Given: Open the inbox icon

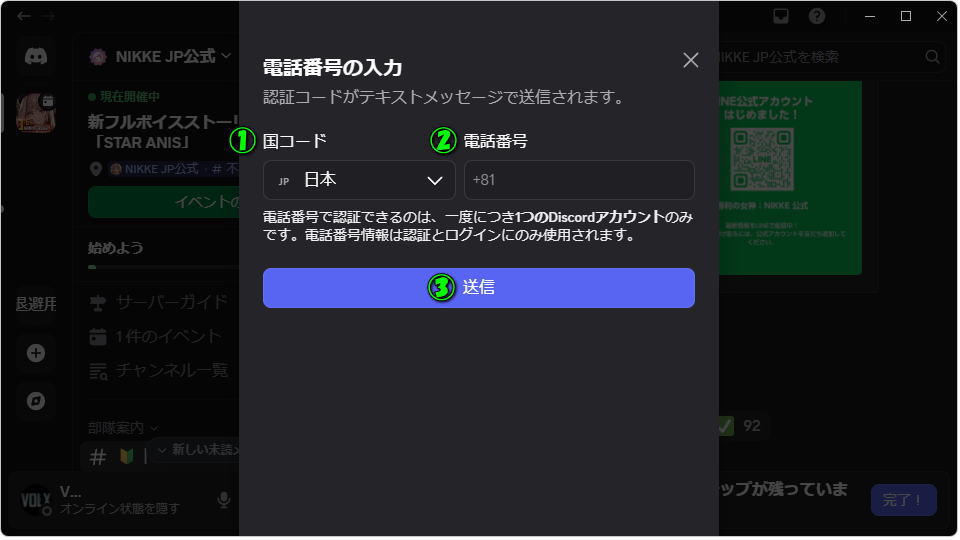Looking at the screenshot, I should click(x=783, y=16).
